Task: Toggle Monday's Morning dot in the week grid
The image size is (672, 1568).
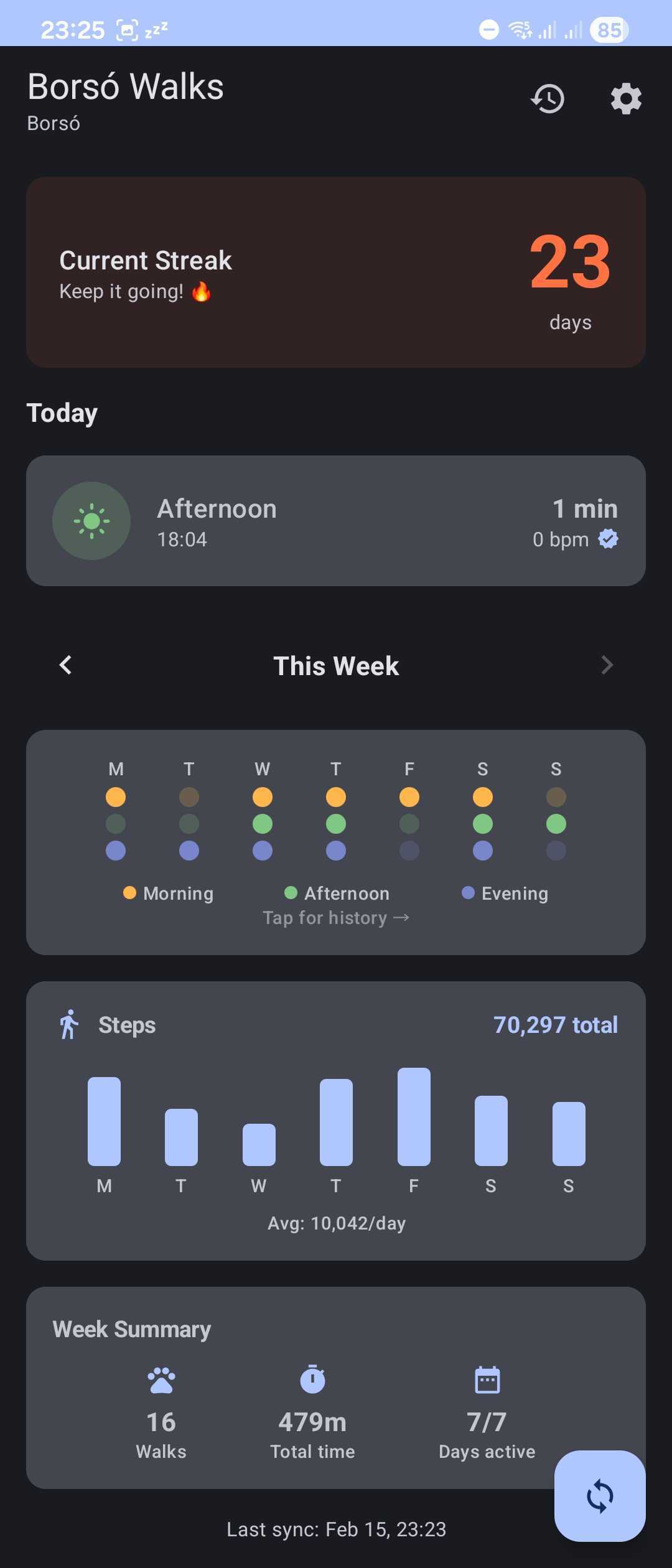Action: tap(116, 797)
